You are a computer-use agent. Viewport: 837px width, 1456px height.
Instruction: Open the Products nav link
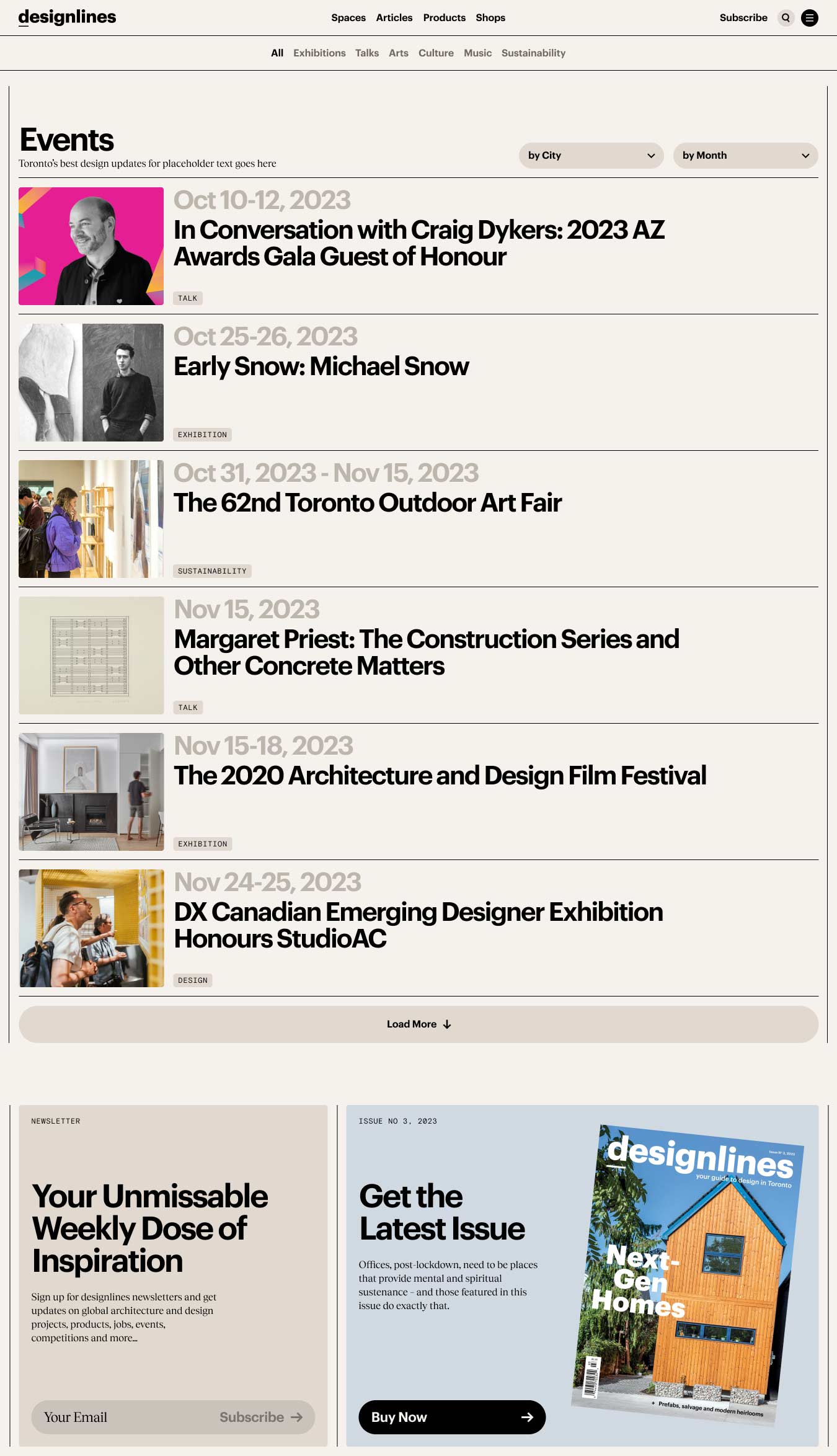(444, 18)
